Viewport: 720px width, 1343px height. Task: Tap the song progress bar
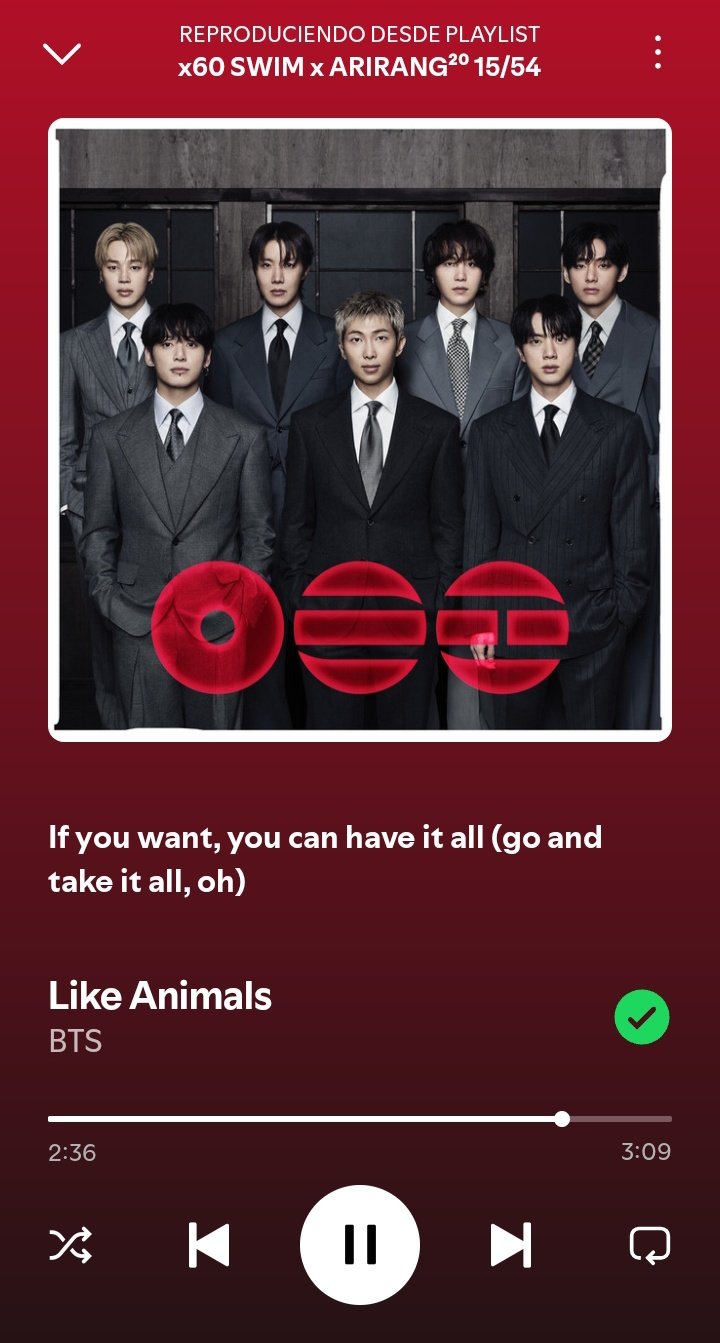pos(360,1118)
